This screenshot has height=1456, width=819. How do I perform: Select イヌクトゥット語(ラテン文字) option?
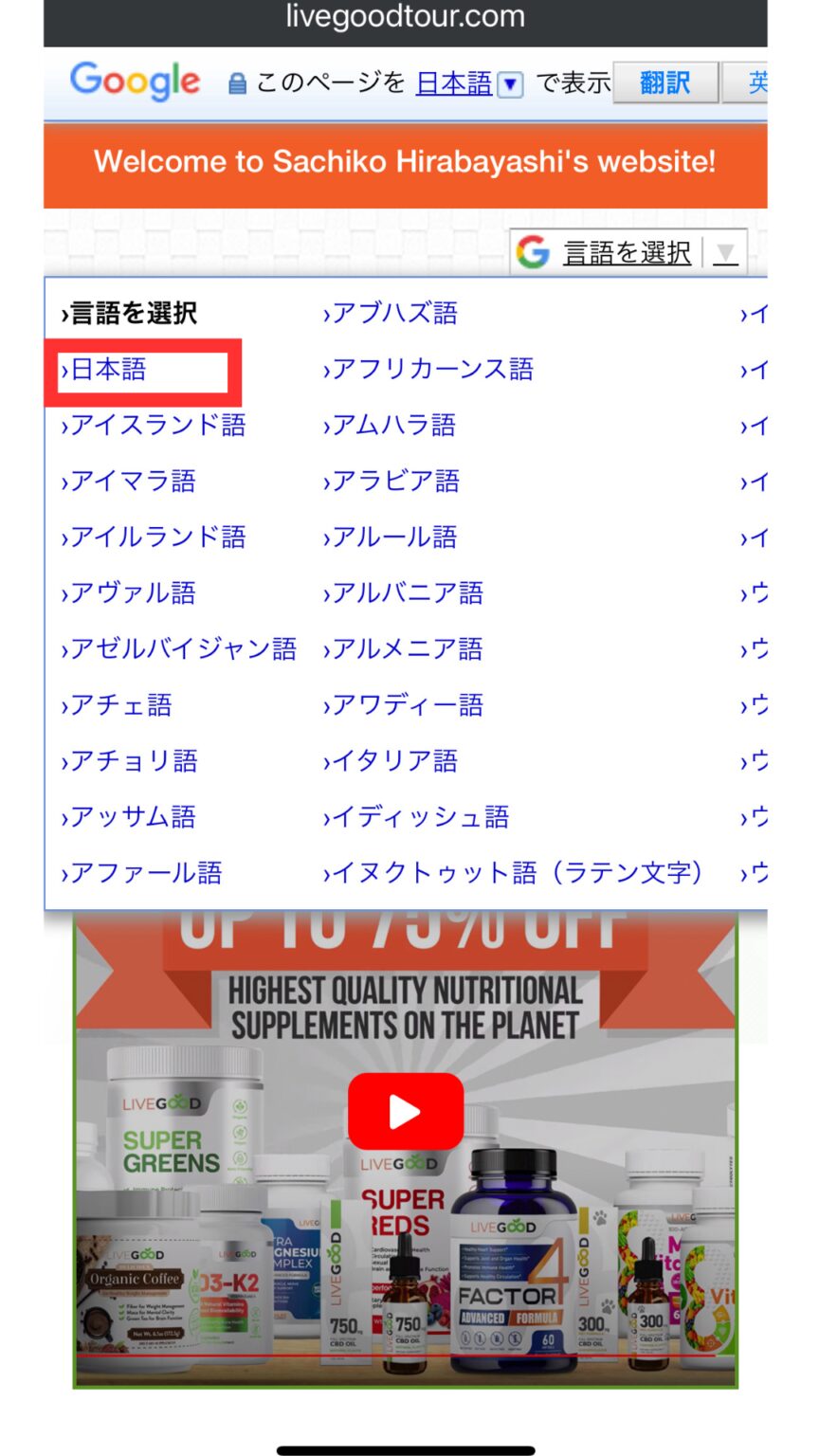(513, 873)
